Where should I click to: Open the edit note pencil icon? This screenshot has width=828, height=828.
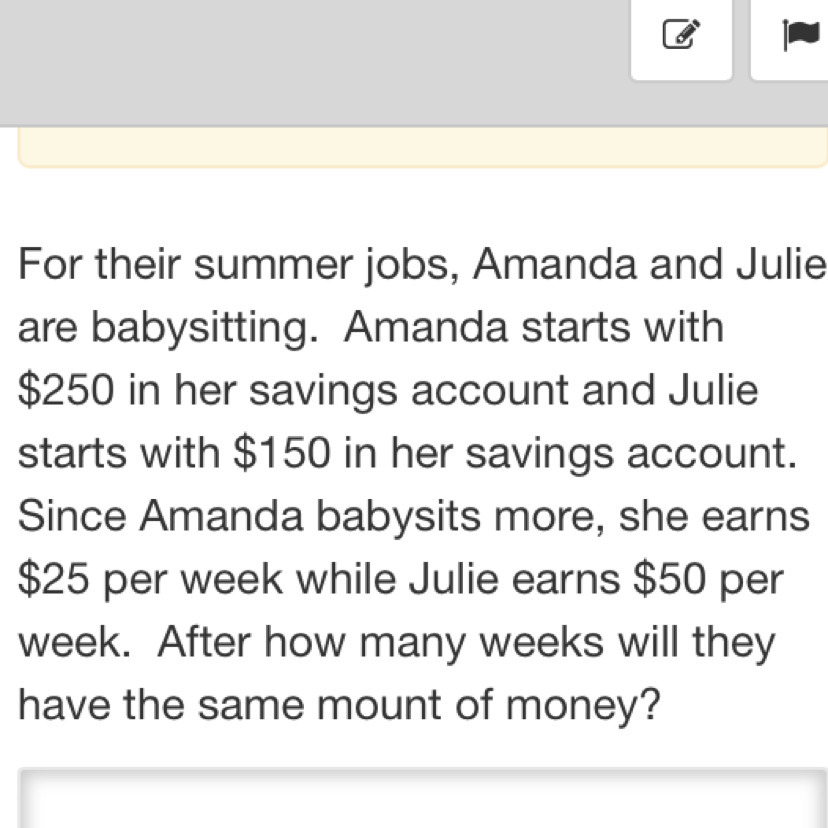pos(681,36)
